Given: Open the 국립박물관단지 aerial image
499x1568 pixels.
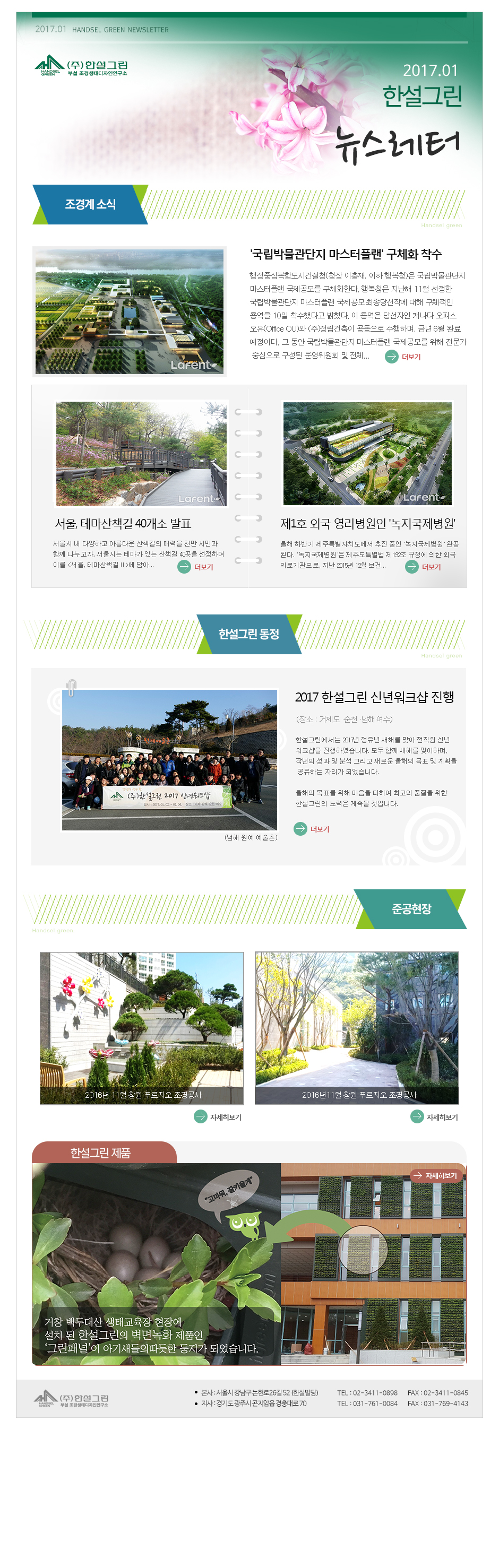Looking at the screenshot, I should (x=129, y=311).
